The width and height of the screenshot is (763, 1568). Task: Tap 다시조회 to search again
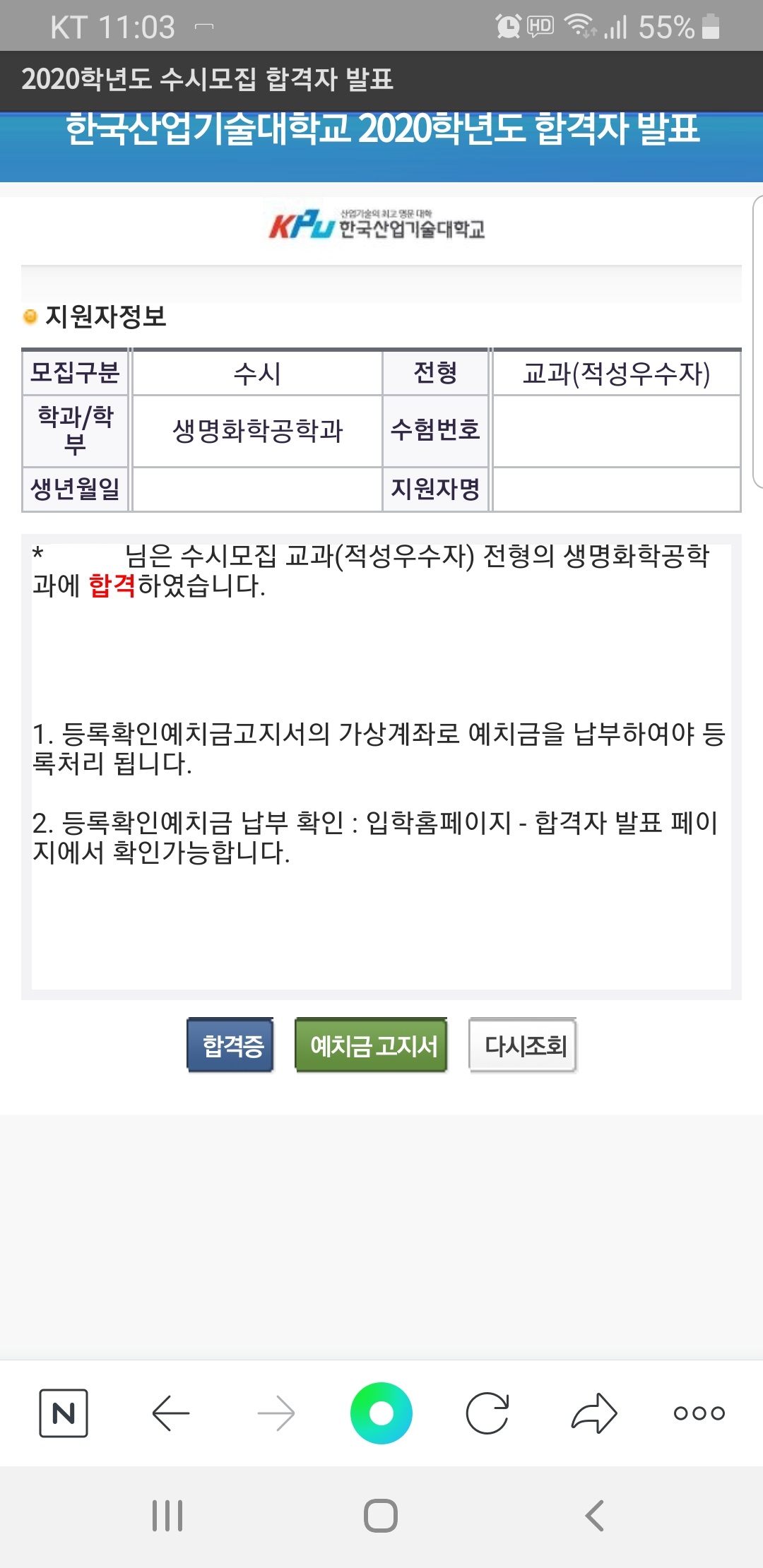tap(524, 1045)
